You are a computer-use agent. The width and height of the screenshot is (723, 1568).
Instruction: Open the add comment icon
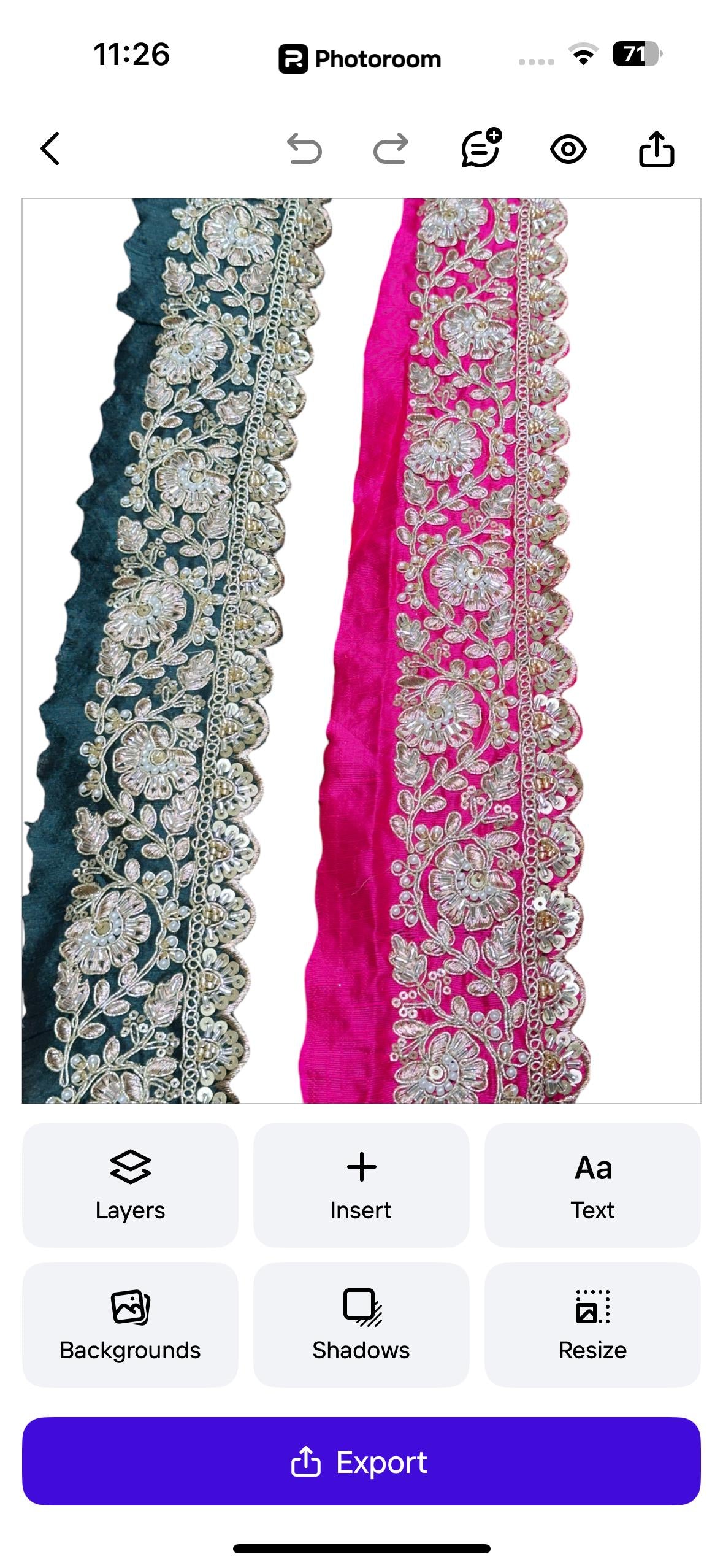pos(481,148)
